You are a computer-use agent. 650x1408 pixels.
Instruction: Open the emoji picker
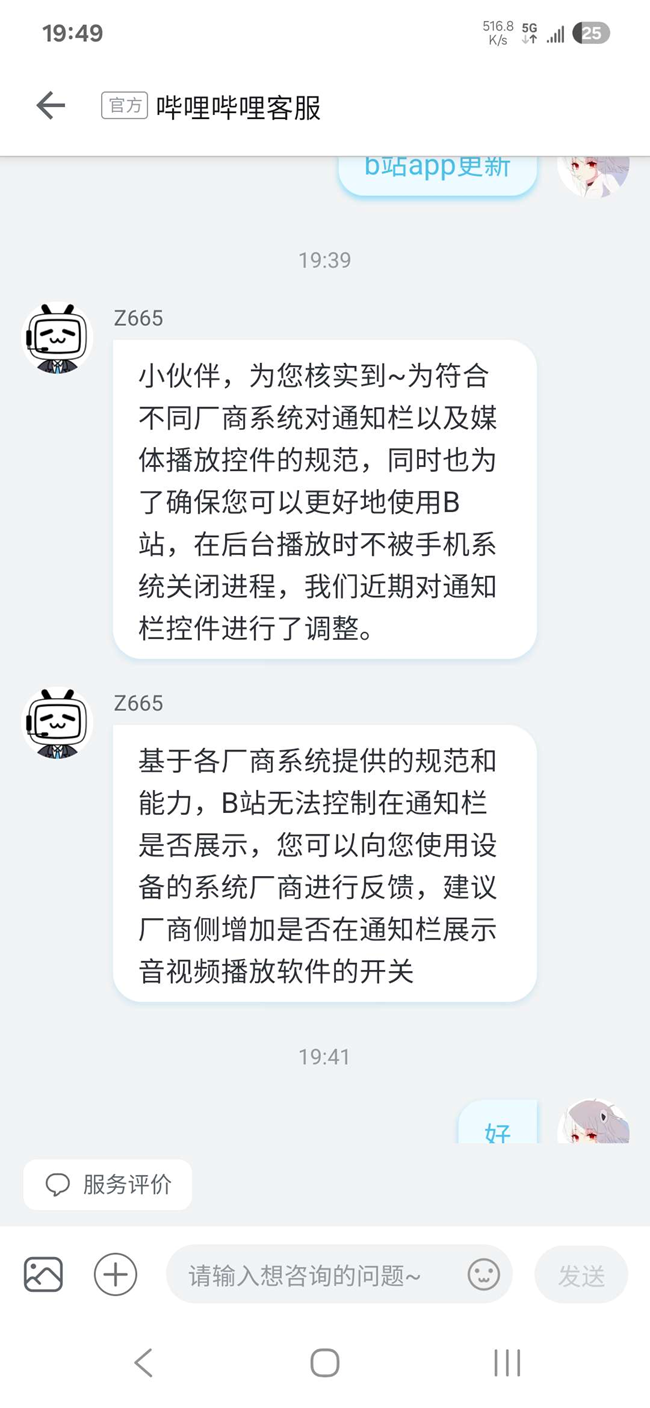(483, 1274)
